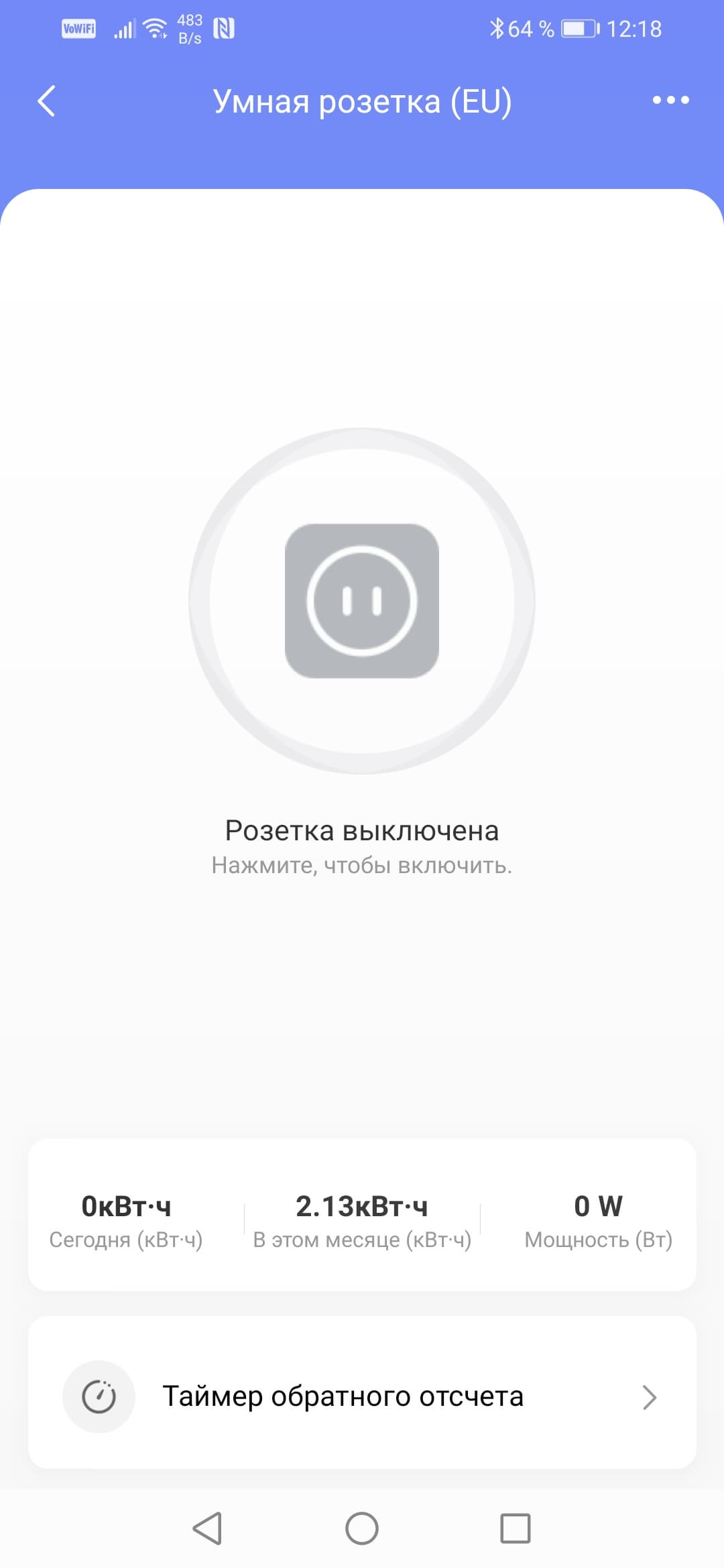Turn on the socket with the power button
This screenshot has width=724, height=1568.
coord(362,601)
